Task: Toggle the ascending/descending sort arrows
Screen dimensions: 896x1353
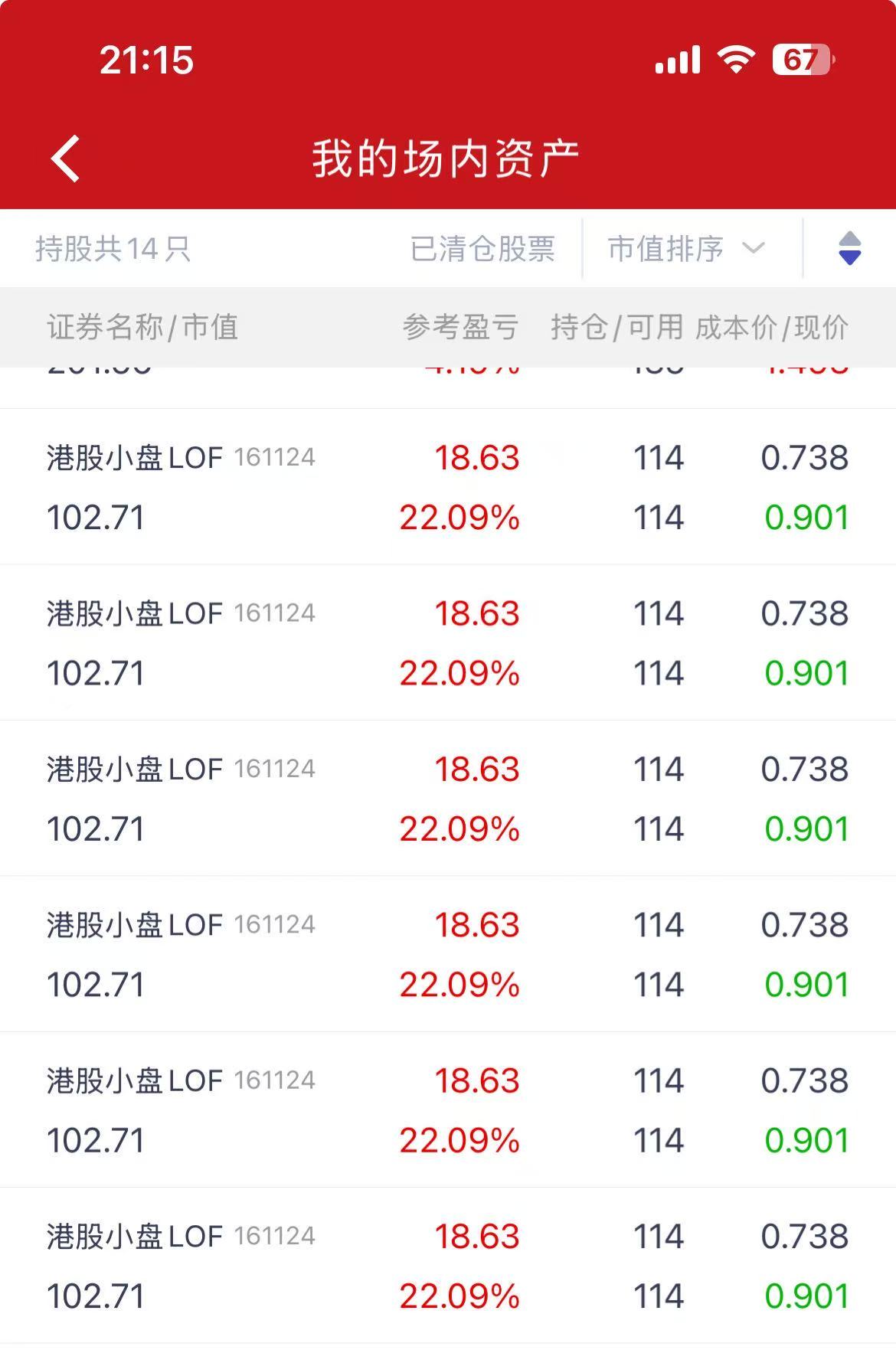Action: (849, 248)
